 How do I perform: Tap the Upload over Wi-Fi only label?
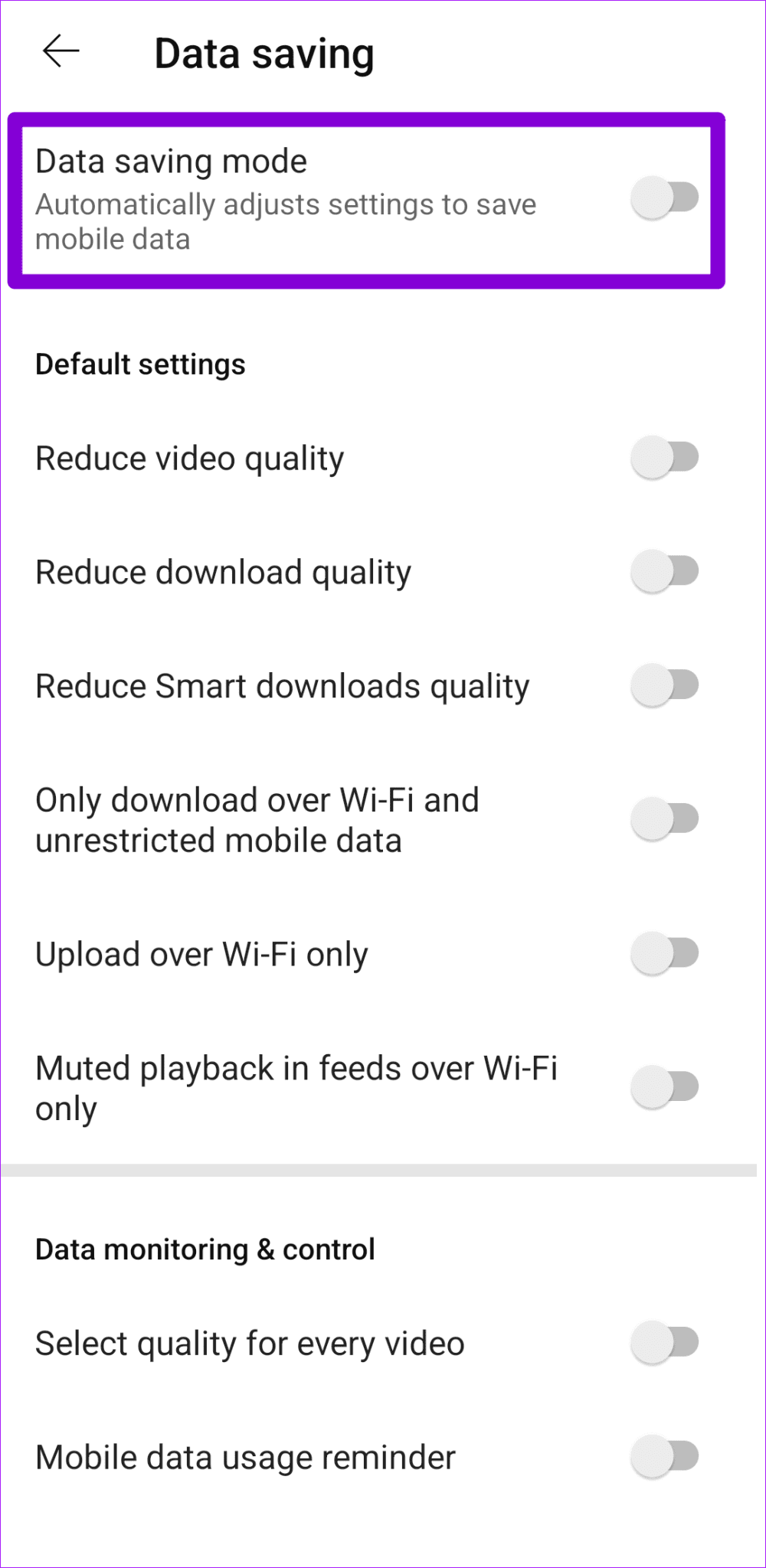[201, 953]
